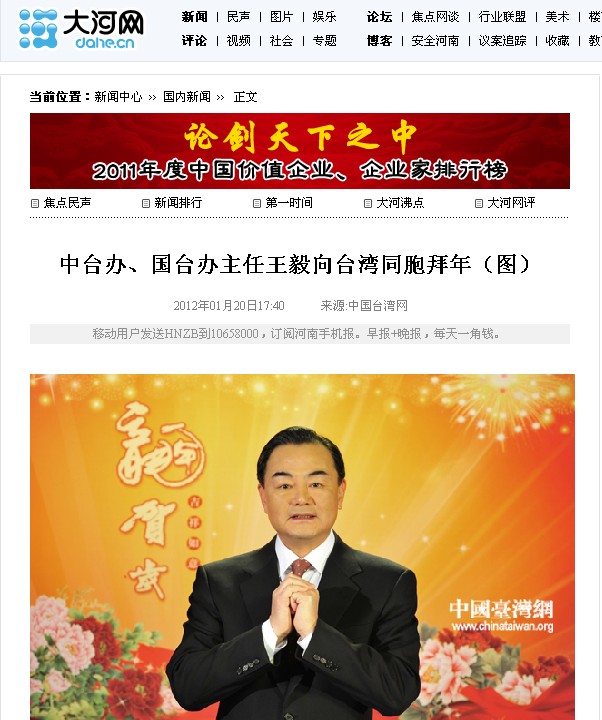Open 第一时间 link

tap(289, 203)
